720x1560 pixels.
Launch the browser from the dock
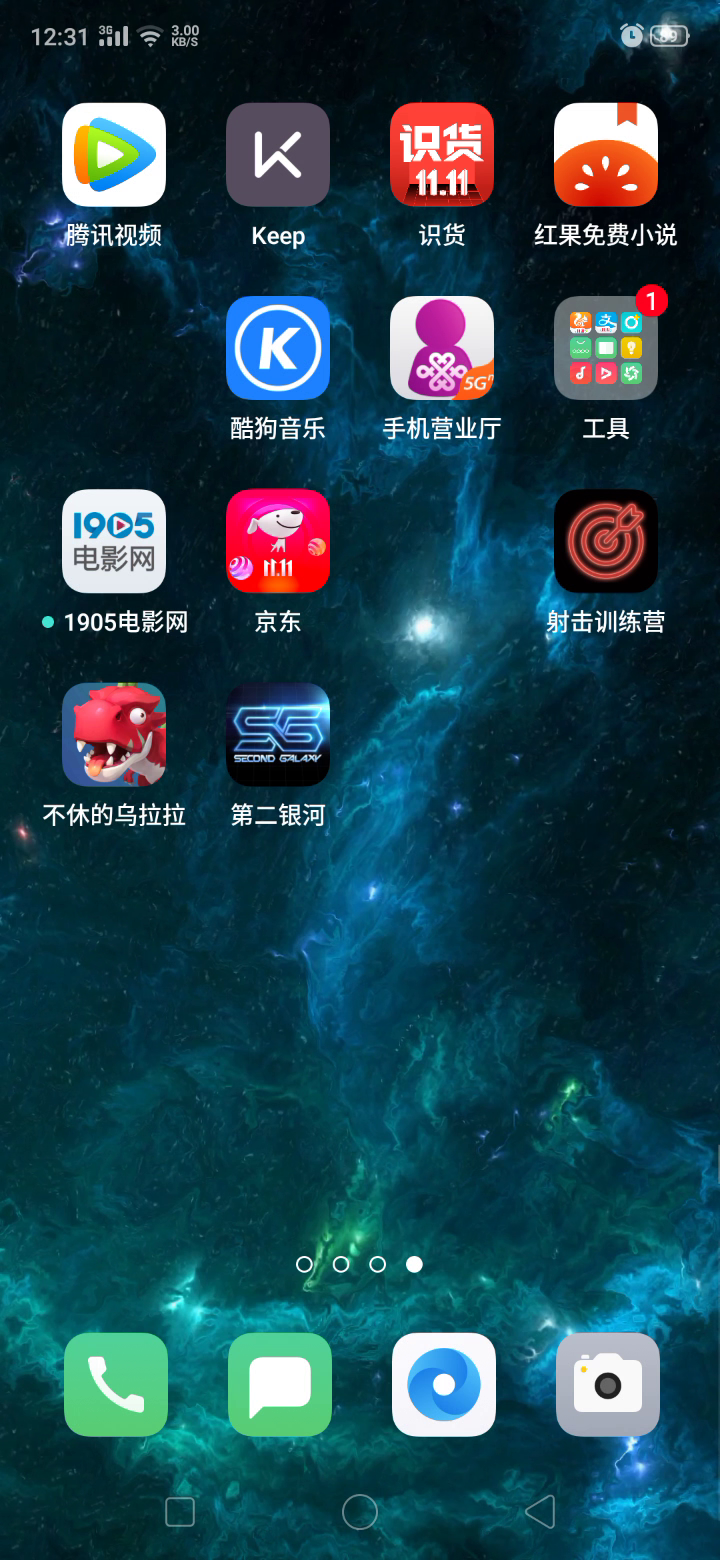click(x=444, y=1384)
